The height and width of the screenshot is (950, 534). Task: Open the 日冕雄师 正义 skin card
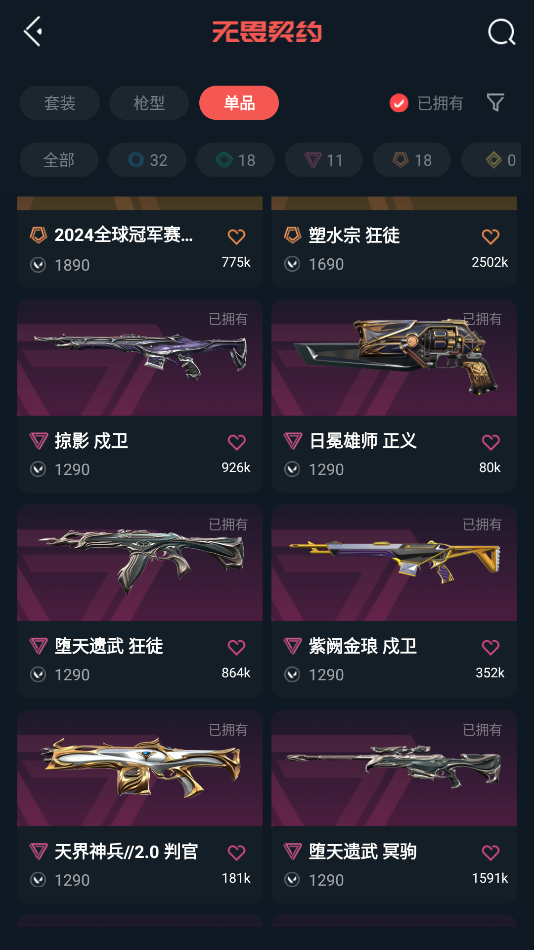[x=394, y=396]
